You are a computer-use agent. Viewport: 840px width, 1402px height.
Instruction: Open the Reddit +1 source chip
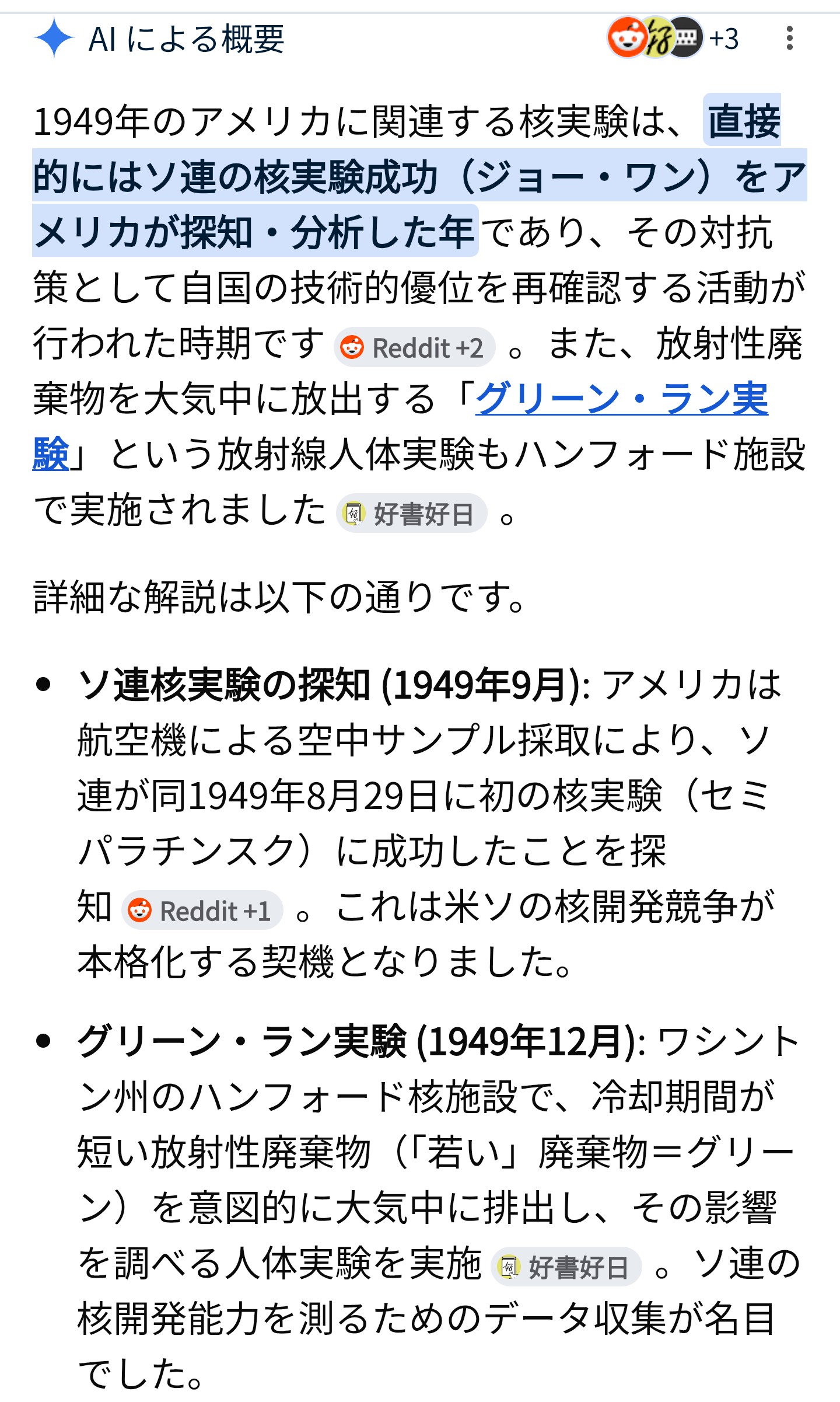(x=202, y=910)
